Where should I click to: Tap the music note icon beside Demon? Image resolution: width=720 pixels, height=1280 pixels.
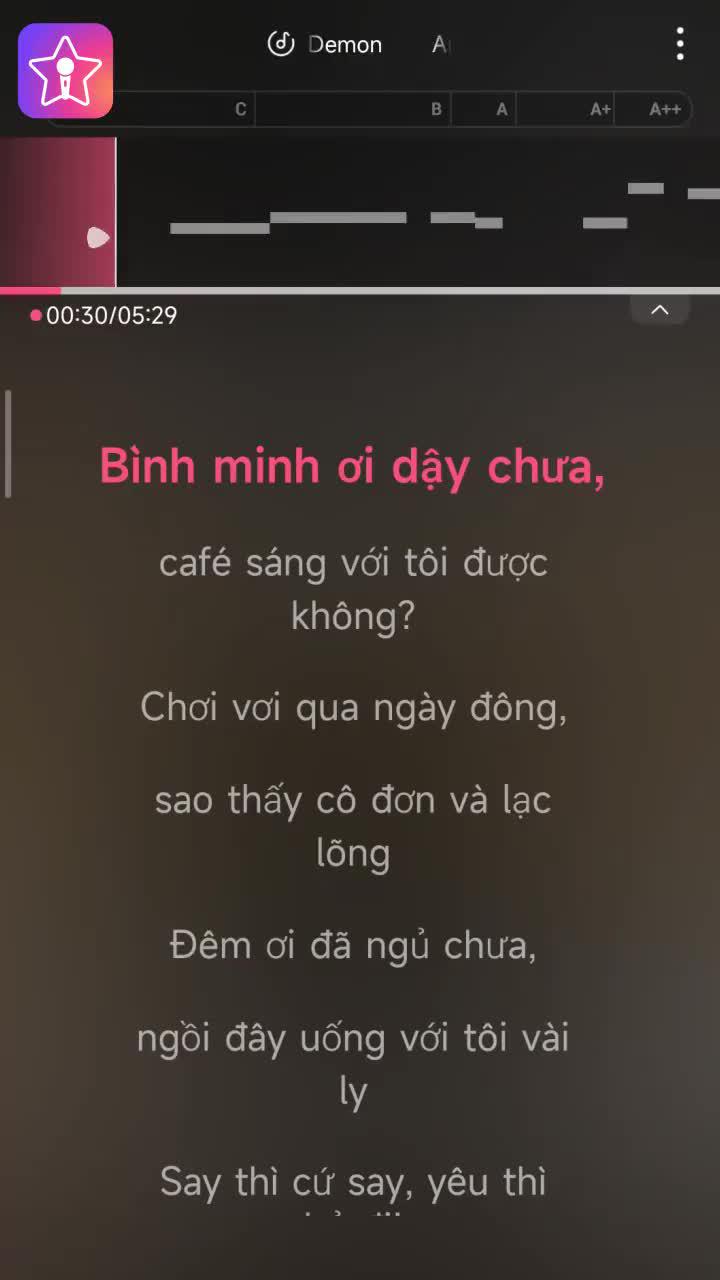coord(279,44)
